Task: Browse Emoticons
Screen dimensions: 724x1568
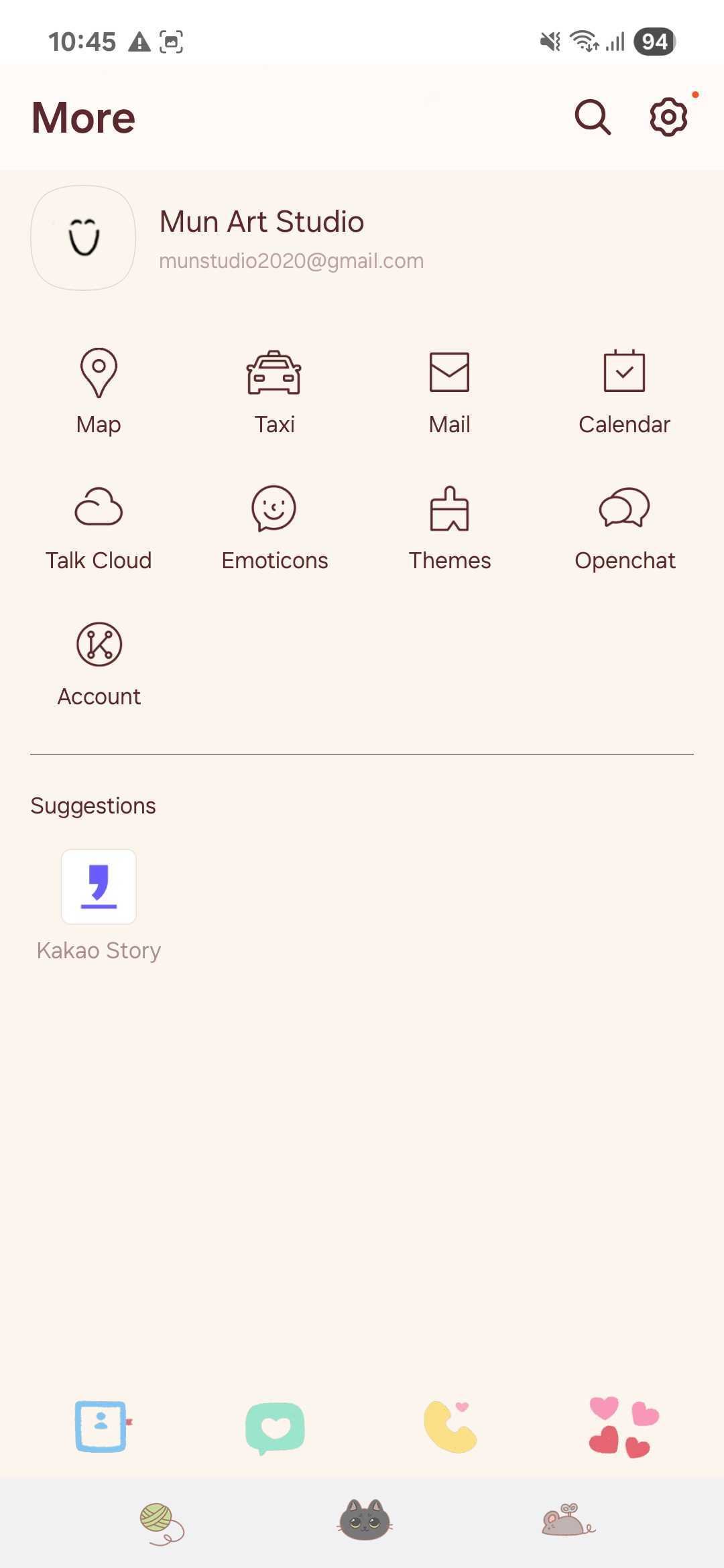Action: click(274, 528)
